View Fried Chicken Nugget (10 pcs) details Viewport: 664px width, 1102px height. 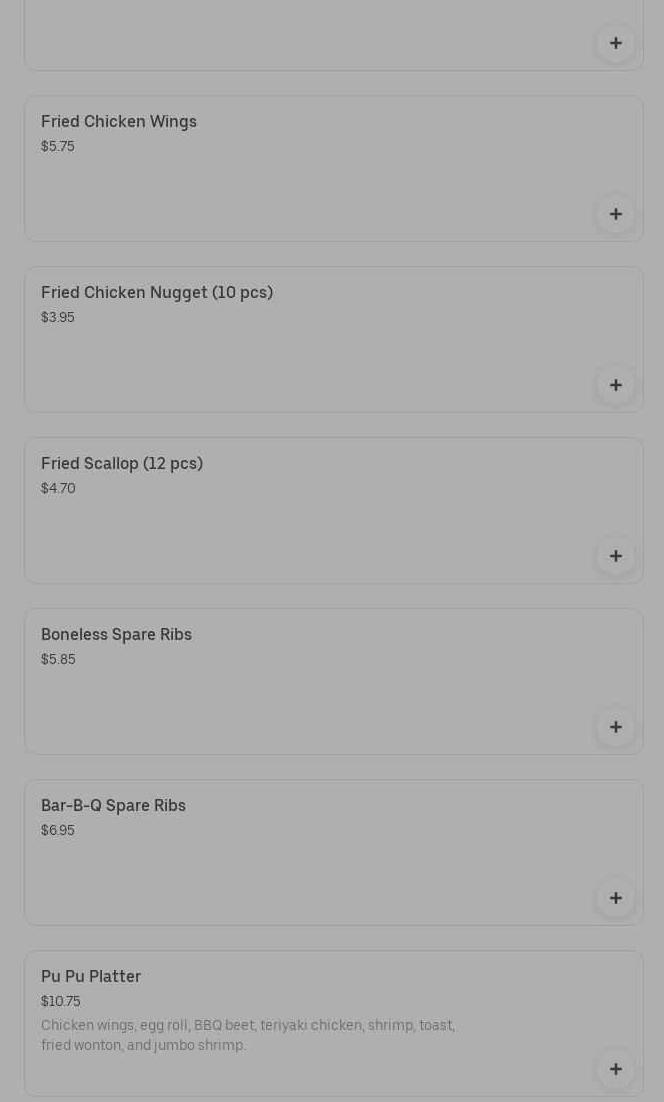click(300, 331)
